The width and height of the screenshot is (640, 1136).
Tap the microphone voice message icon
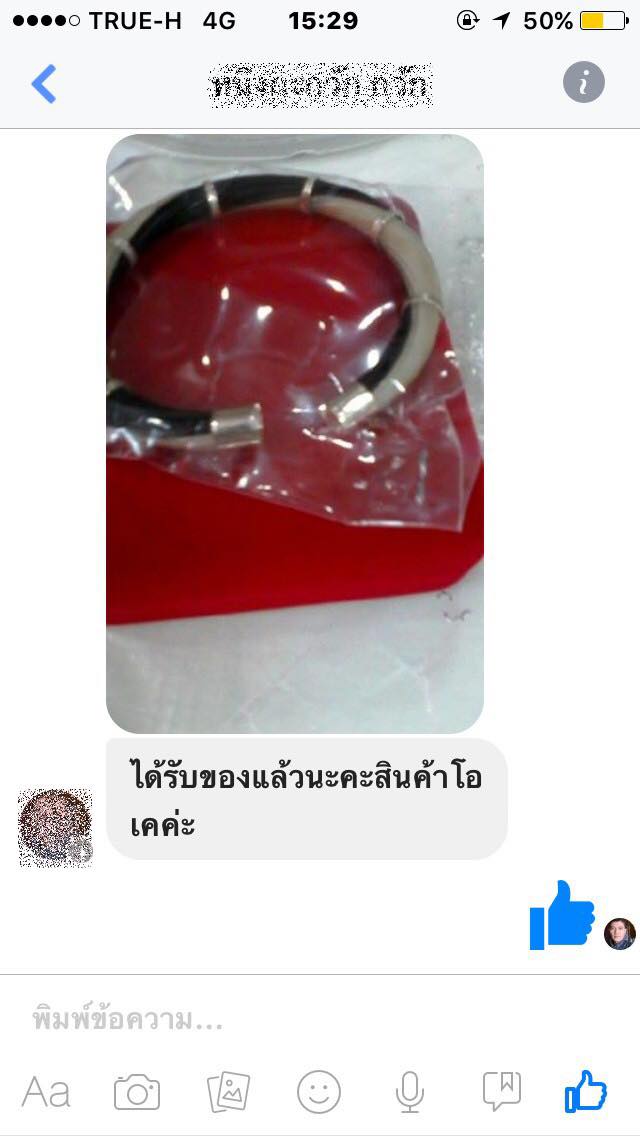(x=409, y=1093)
